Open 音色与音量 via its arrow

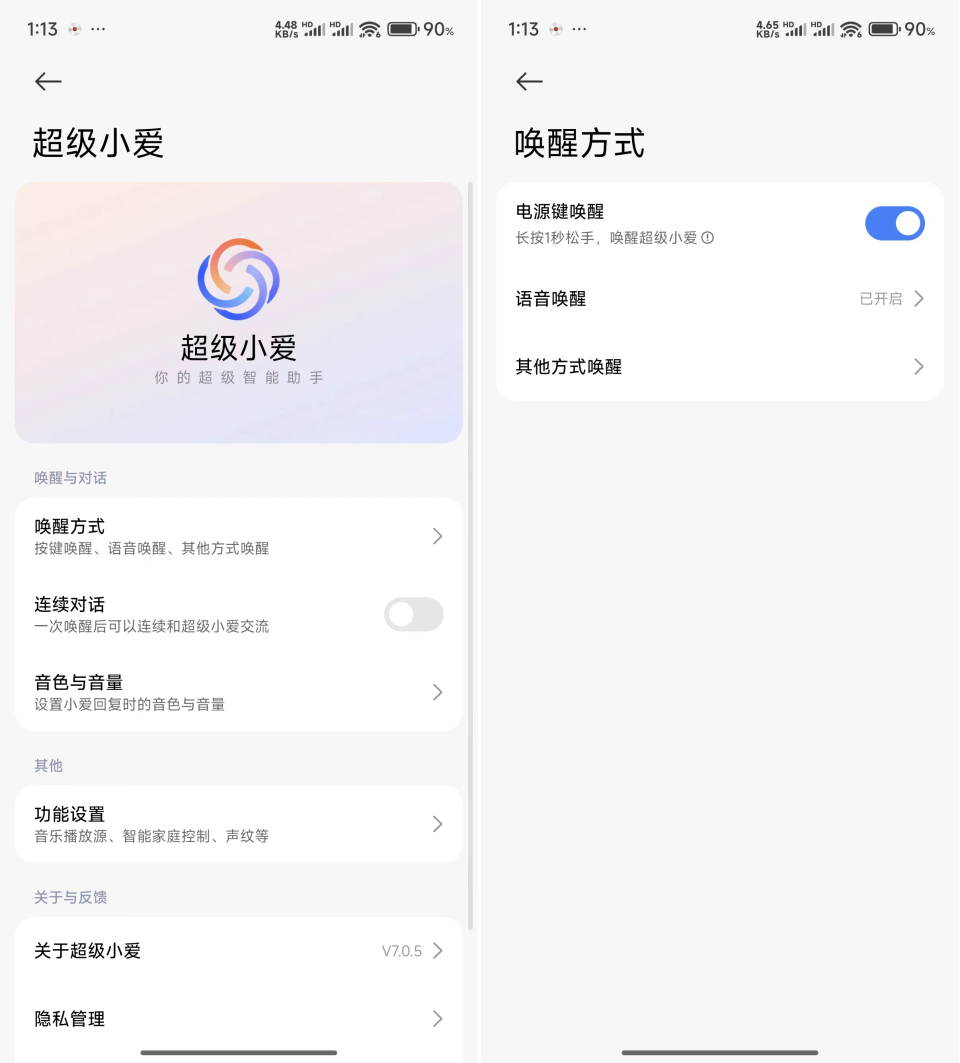coord(436,692)
